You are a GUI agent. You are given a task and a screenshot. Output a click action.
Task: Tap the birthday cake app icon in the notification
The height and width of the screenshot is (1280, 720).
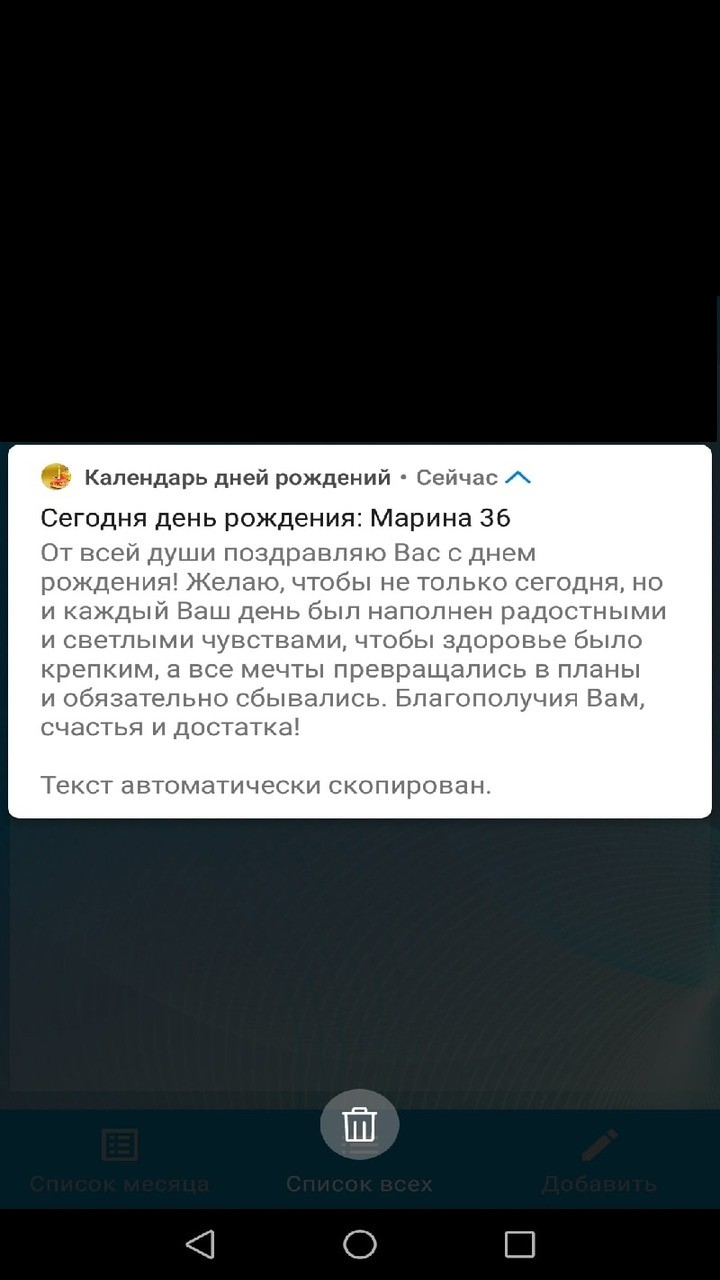tap(56, 477)
